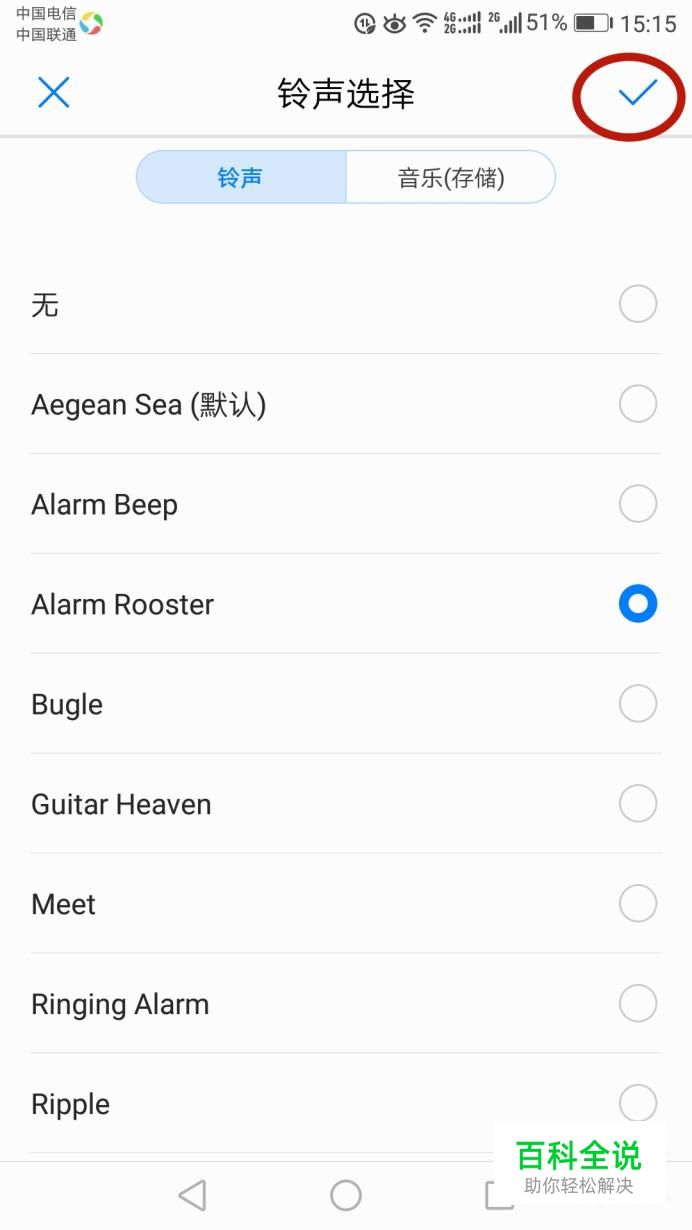Go to home screen via circle button
Viewport: 692px width, 1230px height.
[x=346, y=1195]
